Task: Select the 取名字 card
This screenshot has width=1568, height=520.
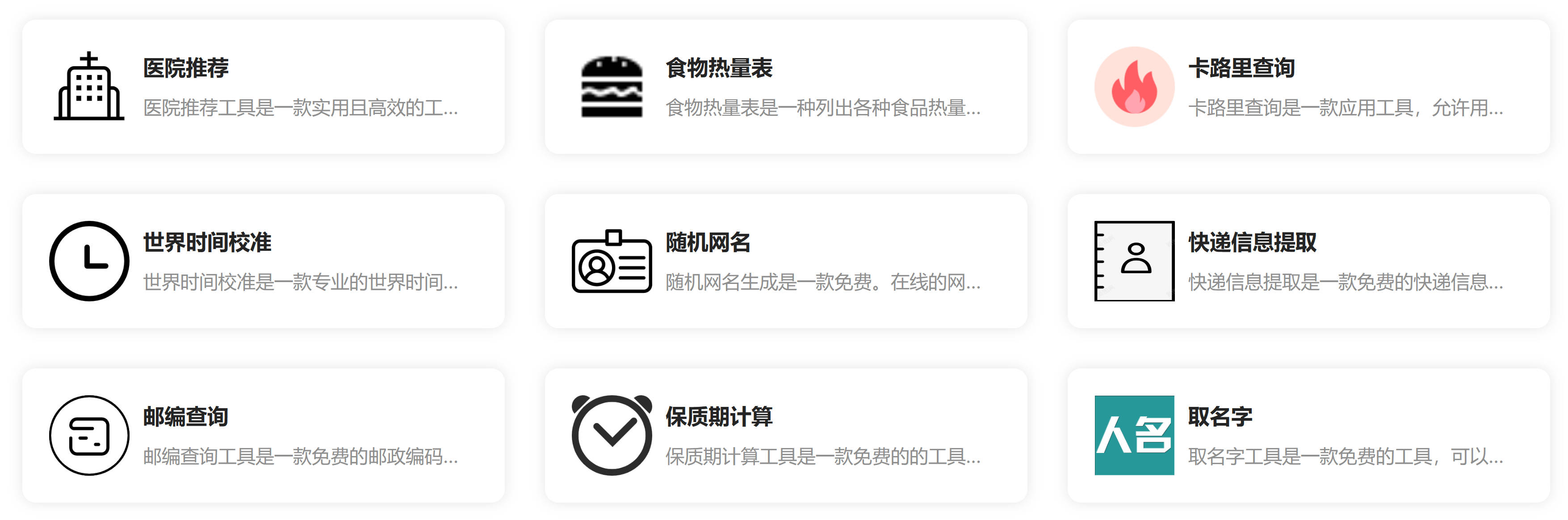Action: coord(1308,435)
